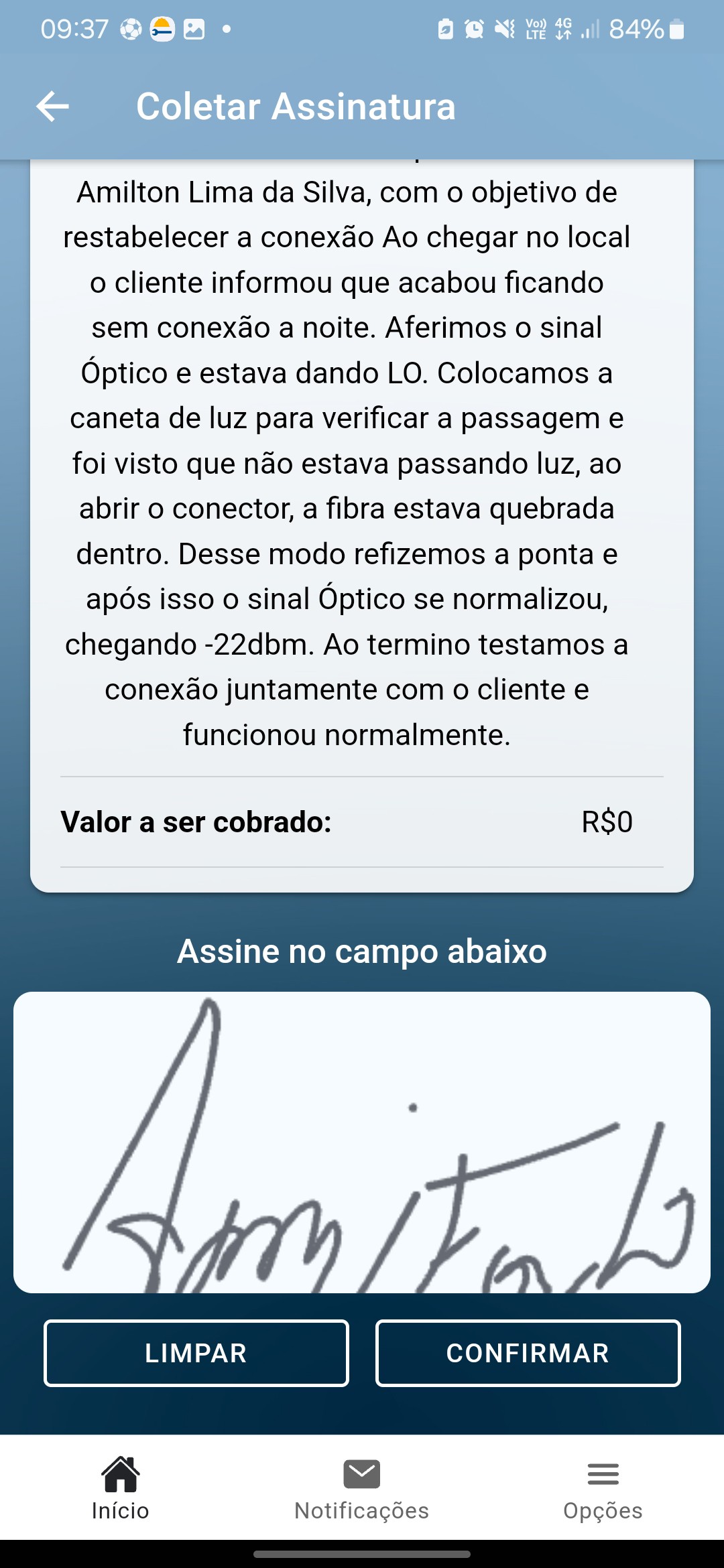Viewport: 724px width, 1568px height.
Task: Switch to the Início tab
Action: (121, 1488)
